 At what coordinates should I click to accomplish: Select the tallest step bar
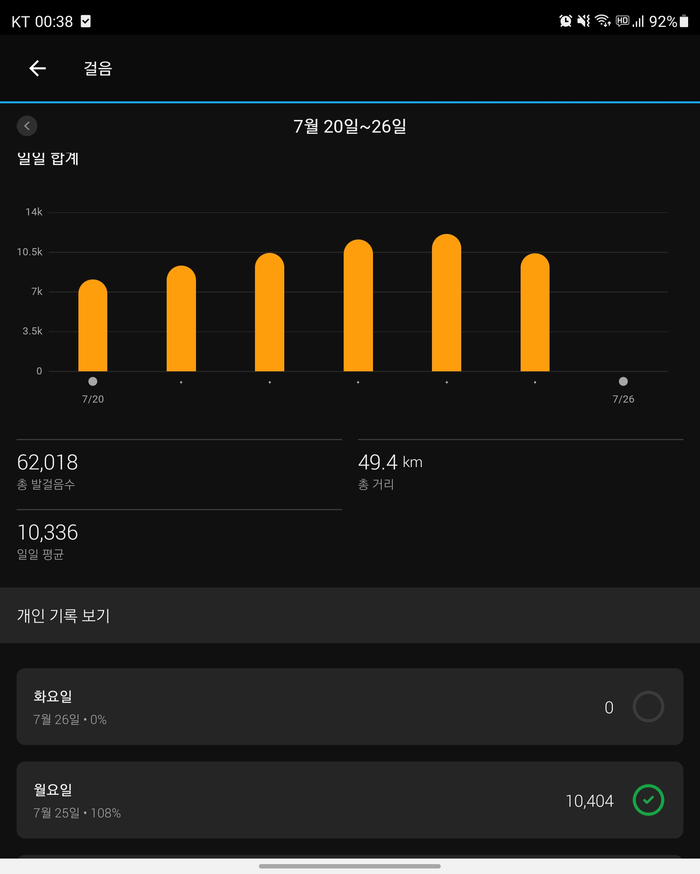coord(446,303)
